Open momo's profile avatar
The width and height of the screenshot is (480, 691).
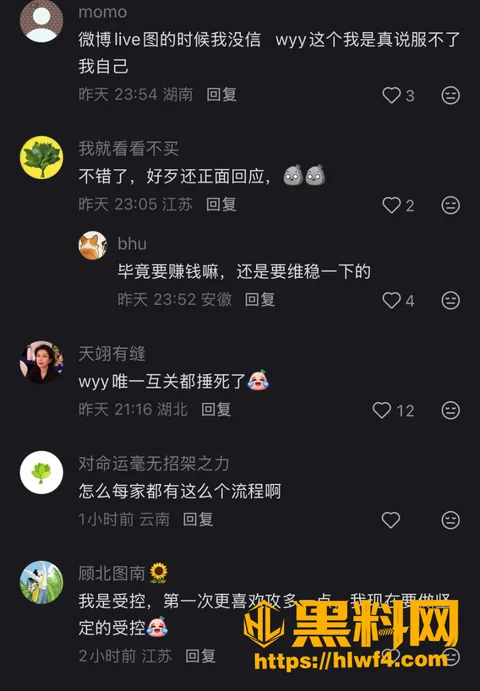pos(42,21)
